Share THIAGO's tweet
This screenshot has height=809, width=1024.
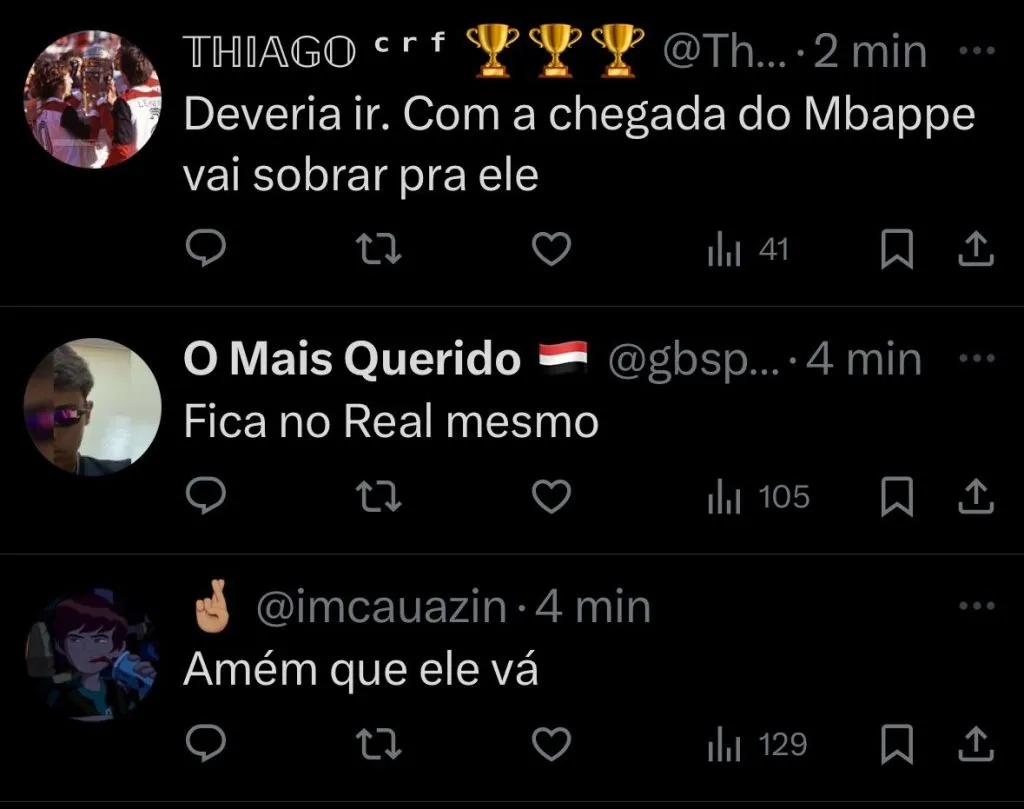coord(975,250)
